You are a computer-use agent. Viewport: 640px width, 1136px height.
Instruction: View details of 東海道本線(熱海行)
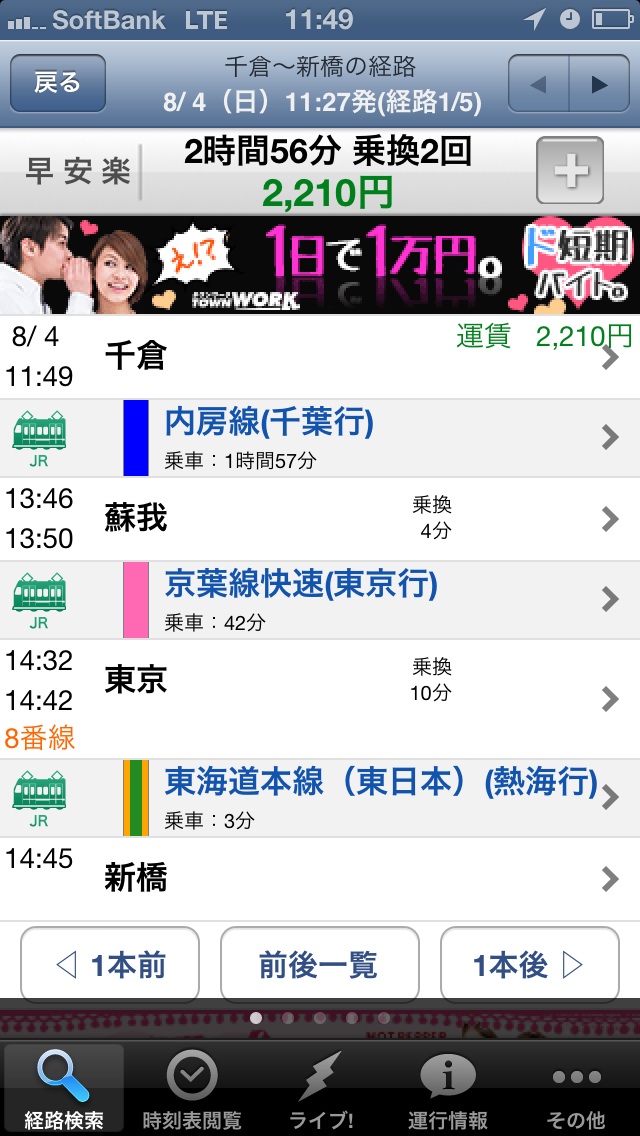pos(320,797)
